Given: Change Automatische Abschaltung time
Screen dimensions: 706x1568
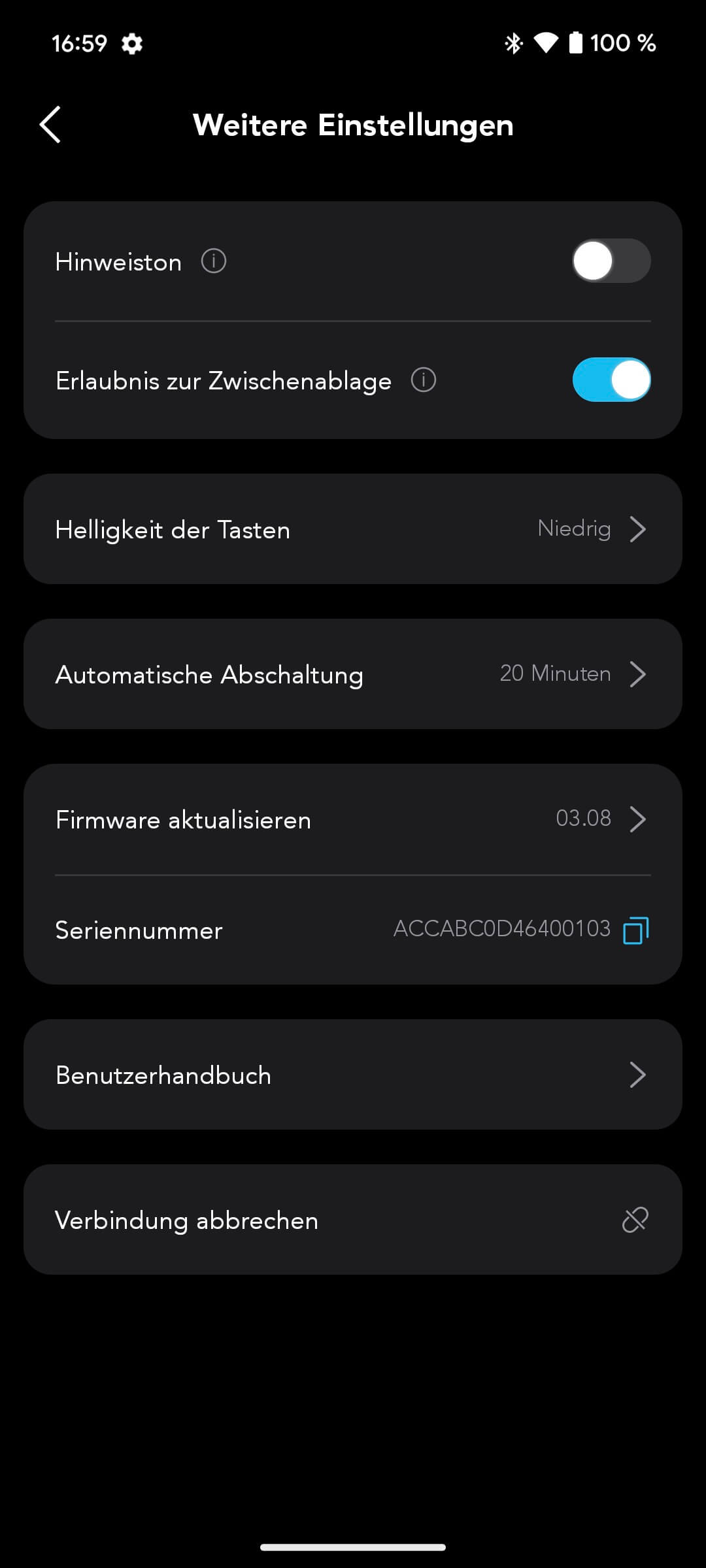Looking at the screenshot, I should click(353, 674).
